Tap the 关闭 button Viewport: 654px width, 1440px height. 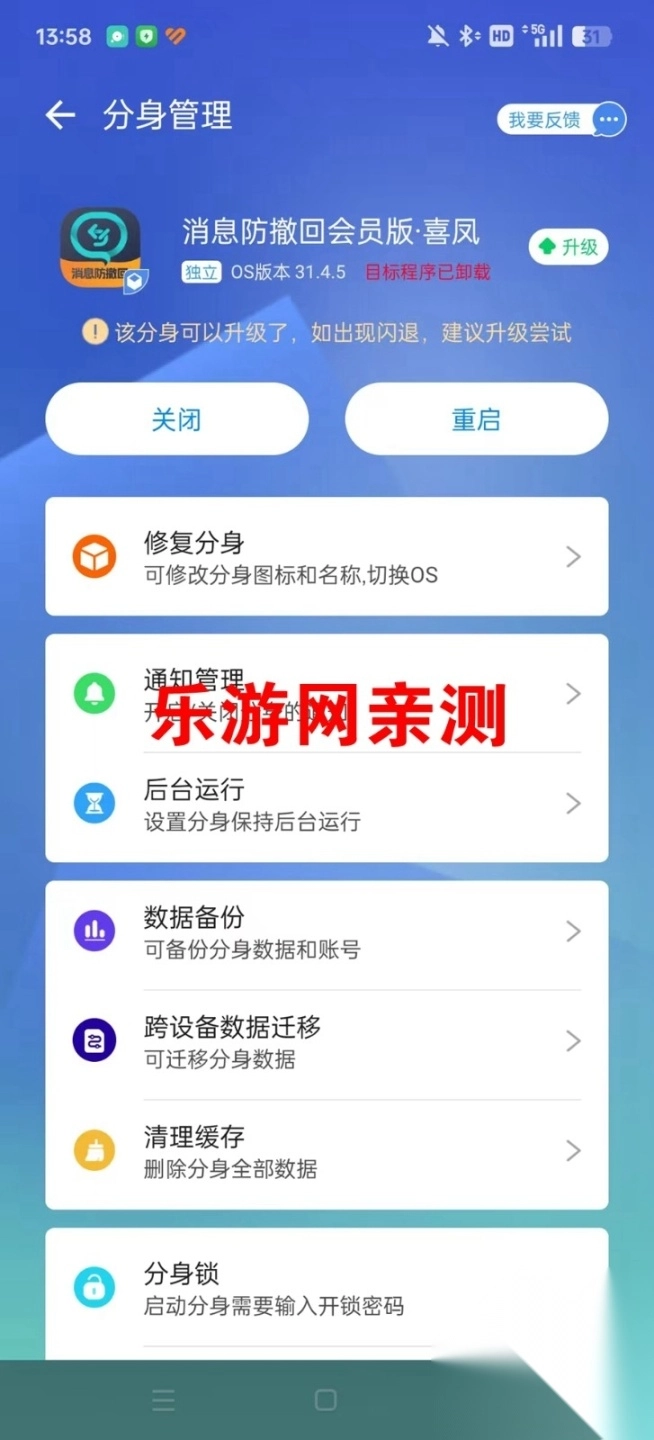click(177, 419)
